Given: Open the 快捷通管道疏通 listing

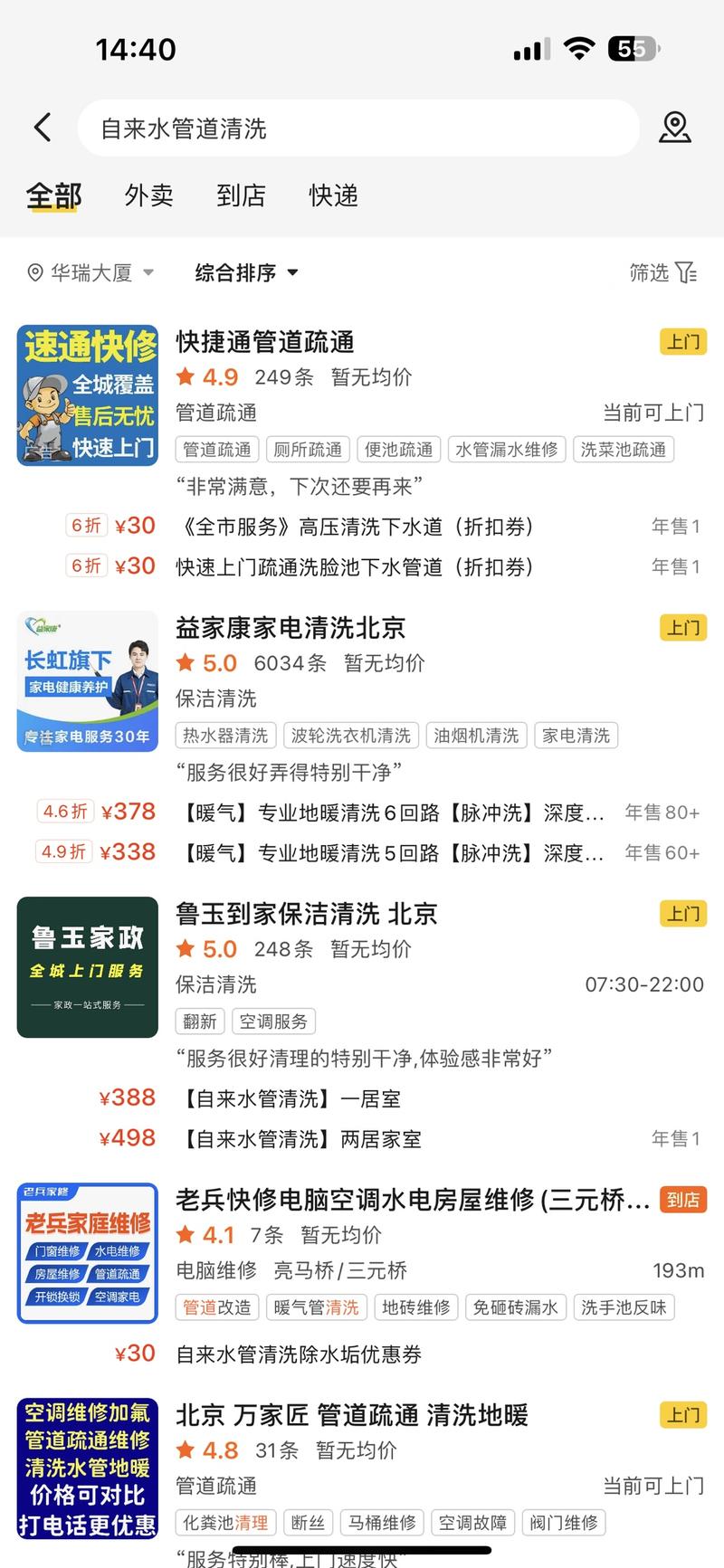Looking at the screenshot, I should pyautogui.click(x=264, y=342).
